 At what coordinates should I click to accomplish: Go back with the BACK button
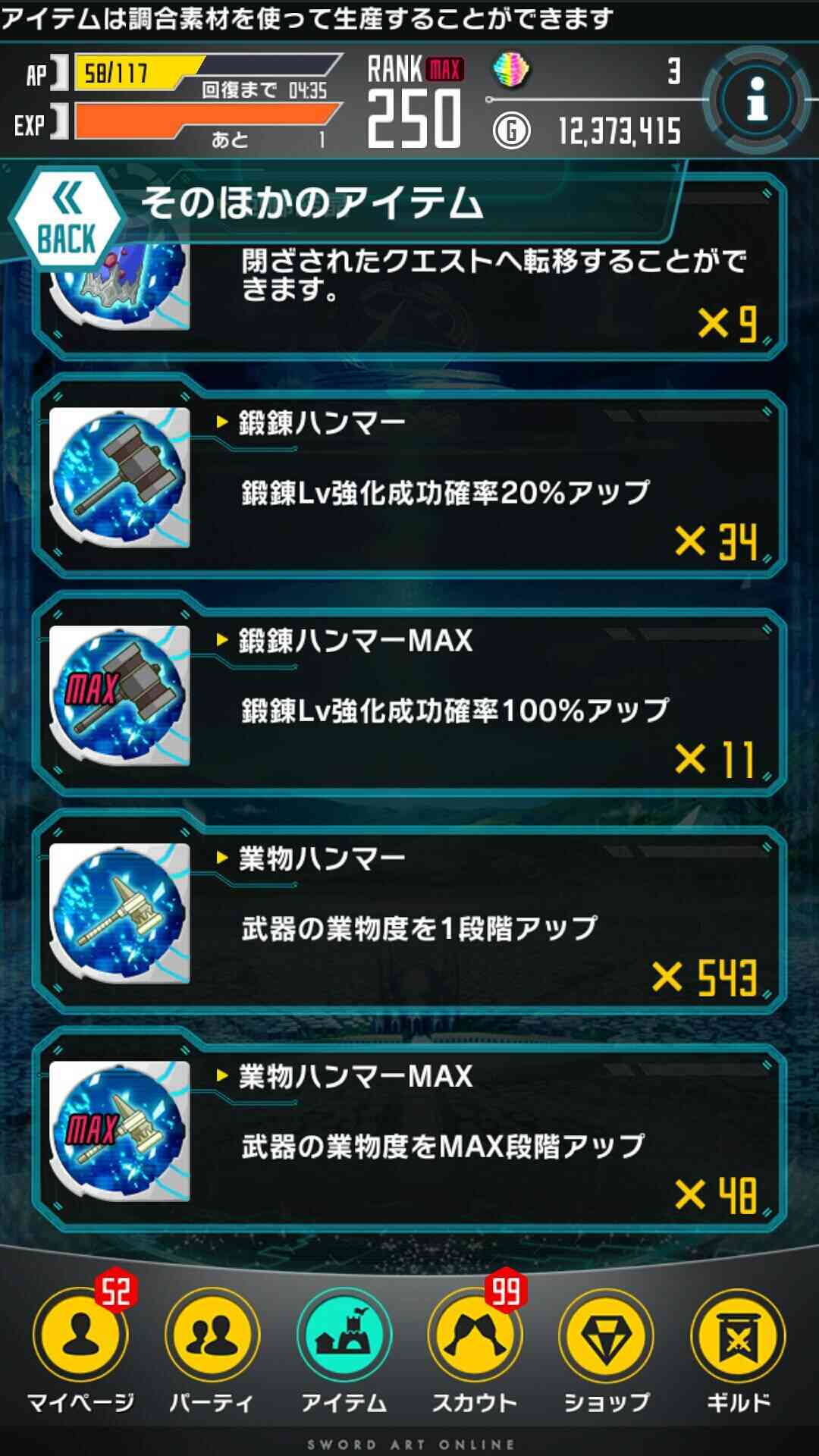coord(67,219)
